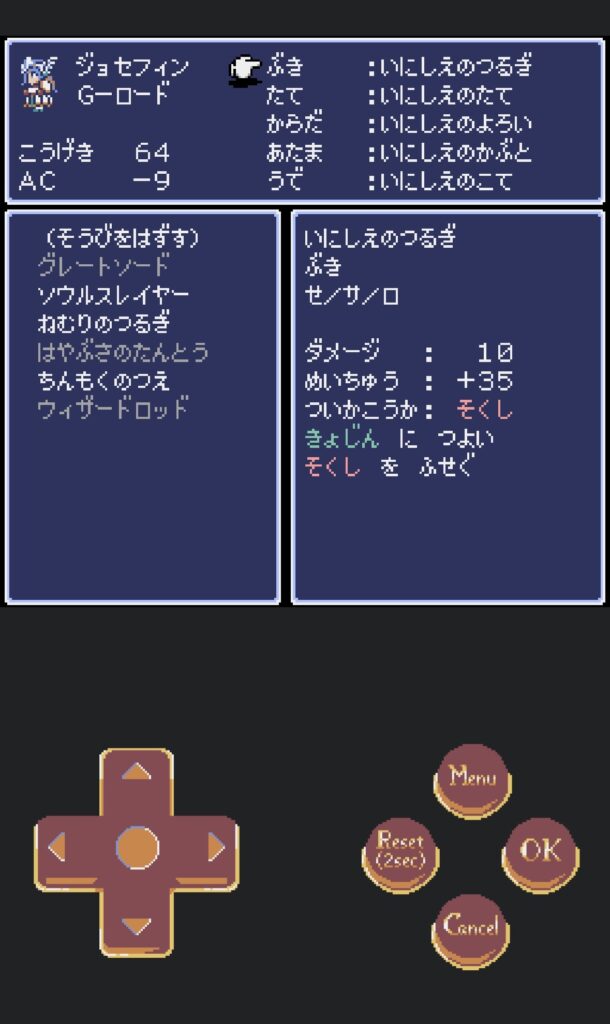The width and height of the screenshot is (610, 1024).
Task: Tap the D-pad down arrow
Action: [x=137, y=925]
